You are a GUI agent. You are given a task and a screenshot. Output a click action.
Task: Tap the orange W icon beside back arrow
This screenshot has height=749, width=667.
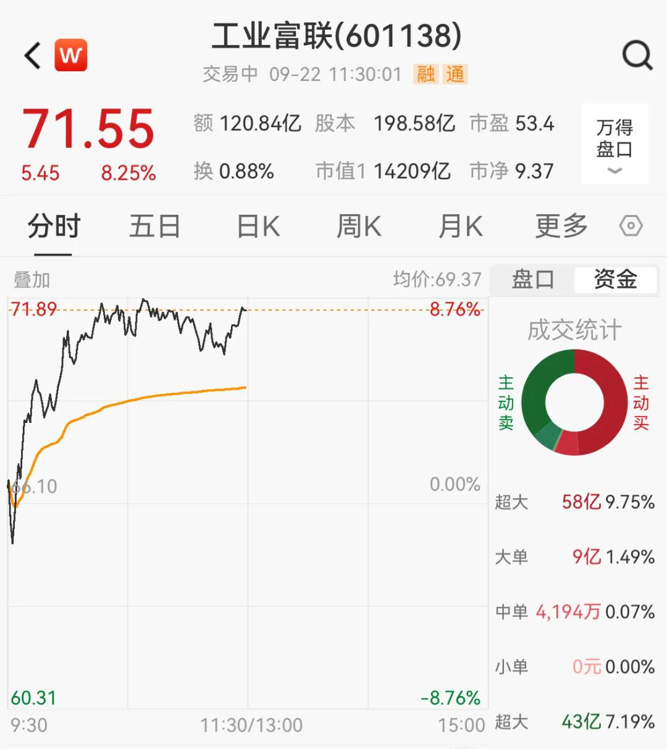click(70, 55)
